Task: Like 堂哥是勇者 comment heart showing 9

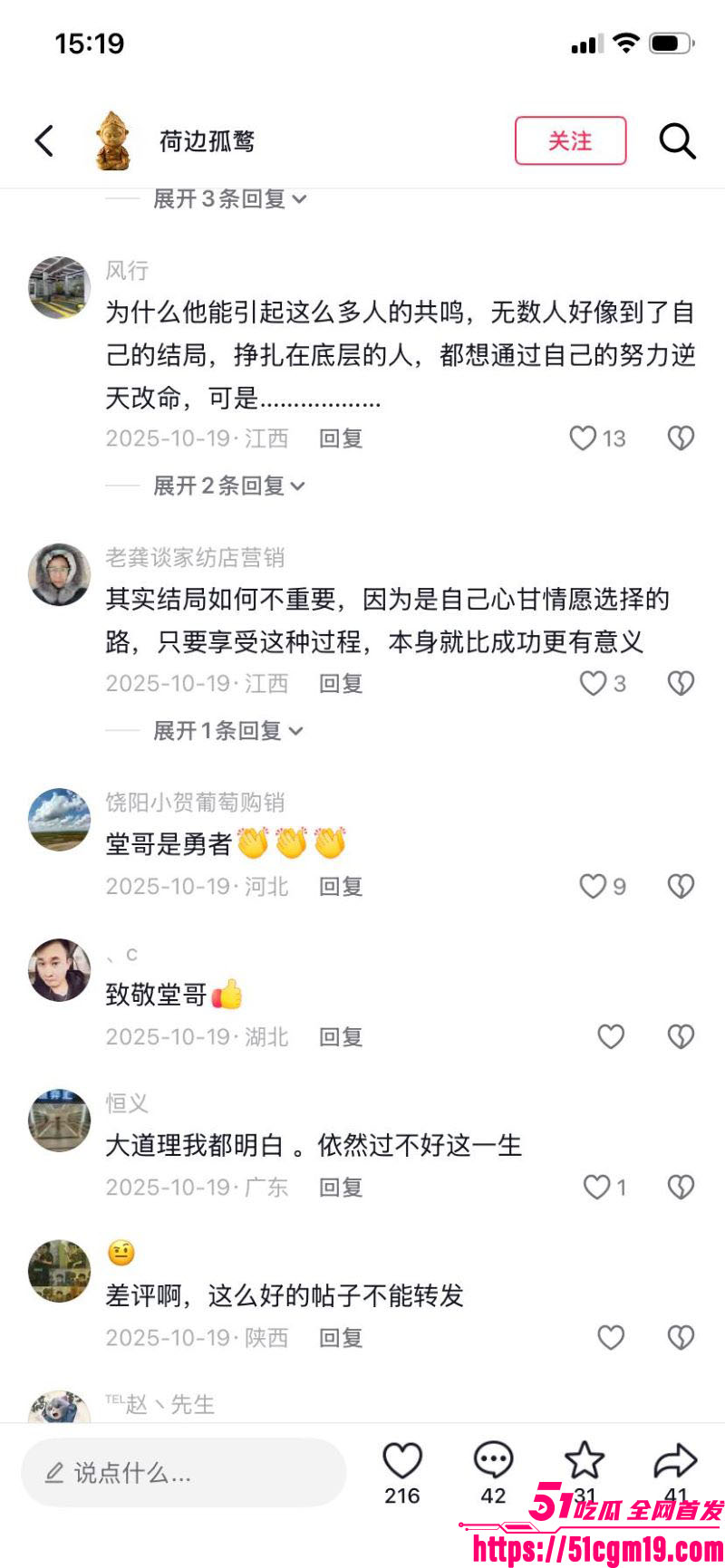Action: pyautogui.click(x=594, y=887)
